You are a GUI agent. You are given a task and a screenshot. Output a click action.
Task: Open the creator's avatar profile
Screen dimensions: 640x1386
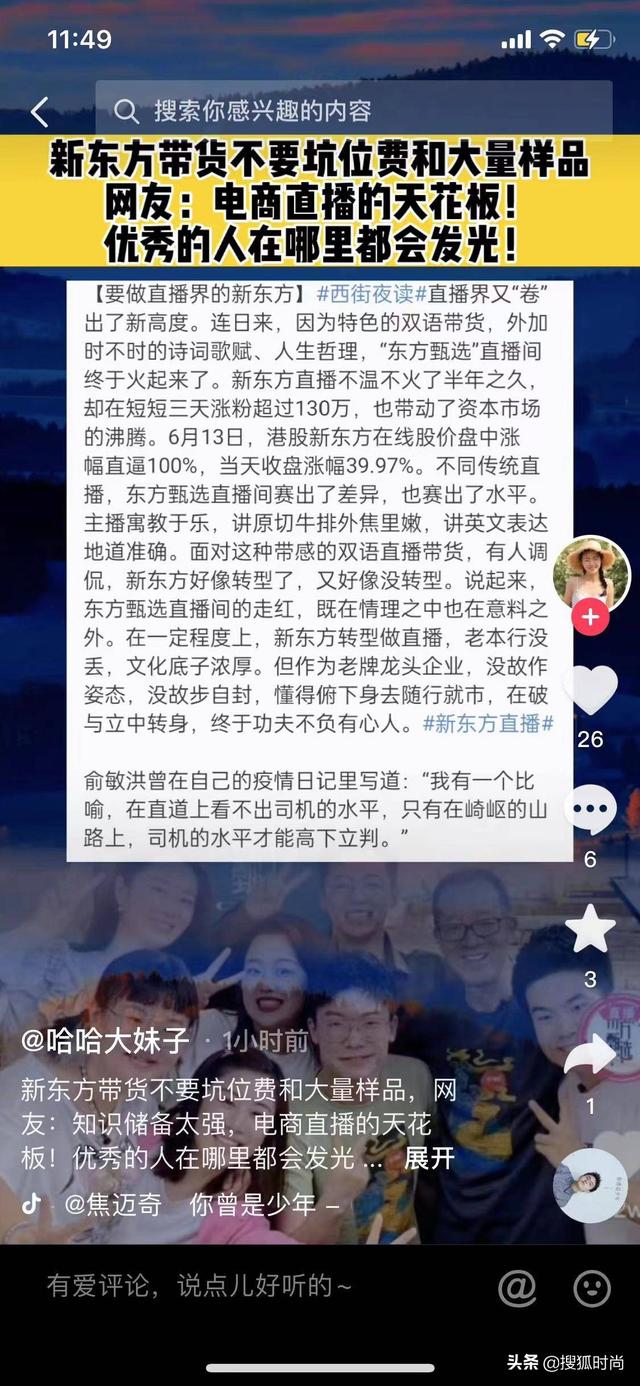(590, 573)
